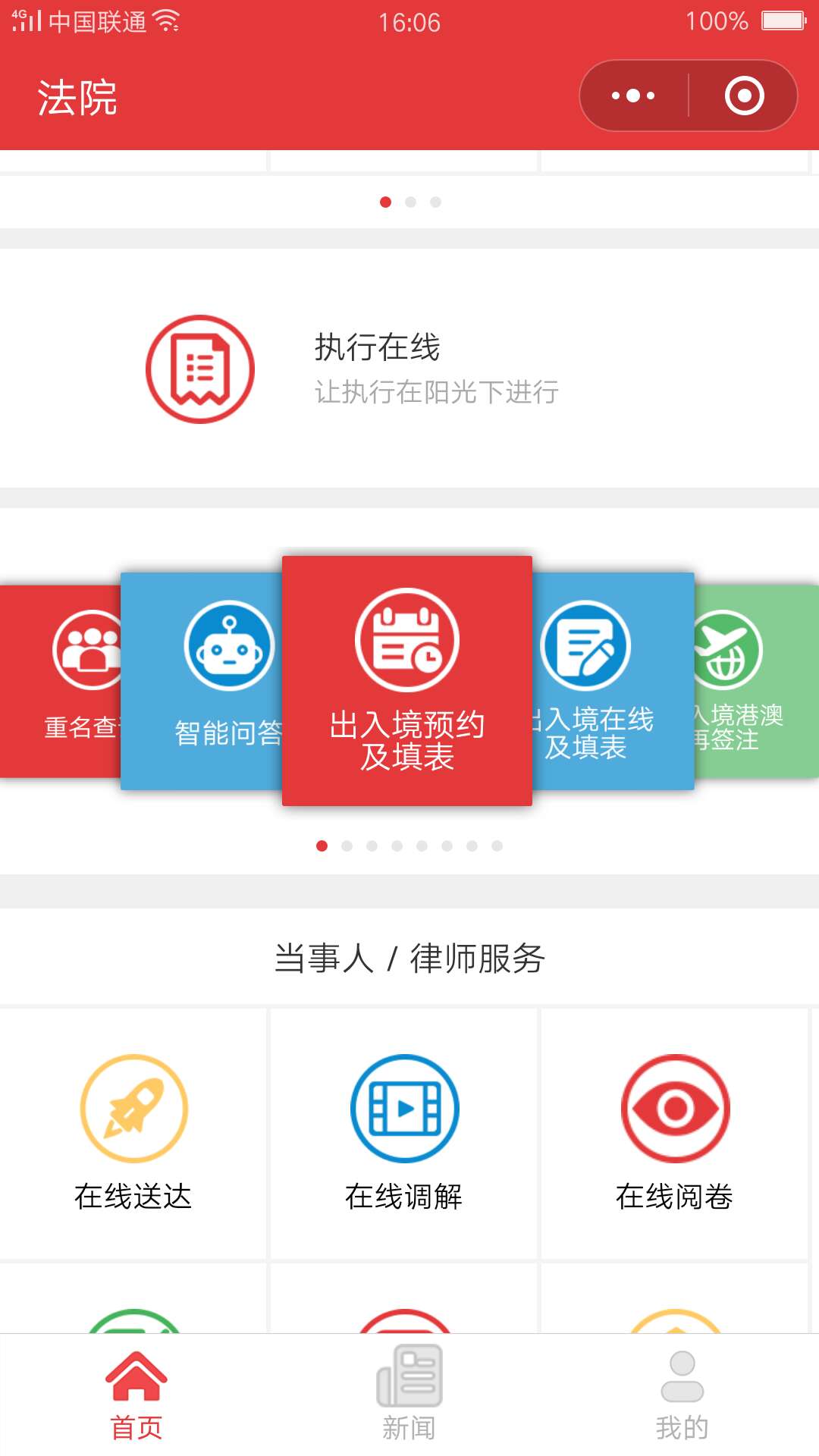Open the 重名查询 card
This screenshot has width=819, height=1456.
pyautogui.click(x=61, y=681)
